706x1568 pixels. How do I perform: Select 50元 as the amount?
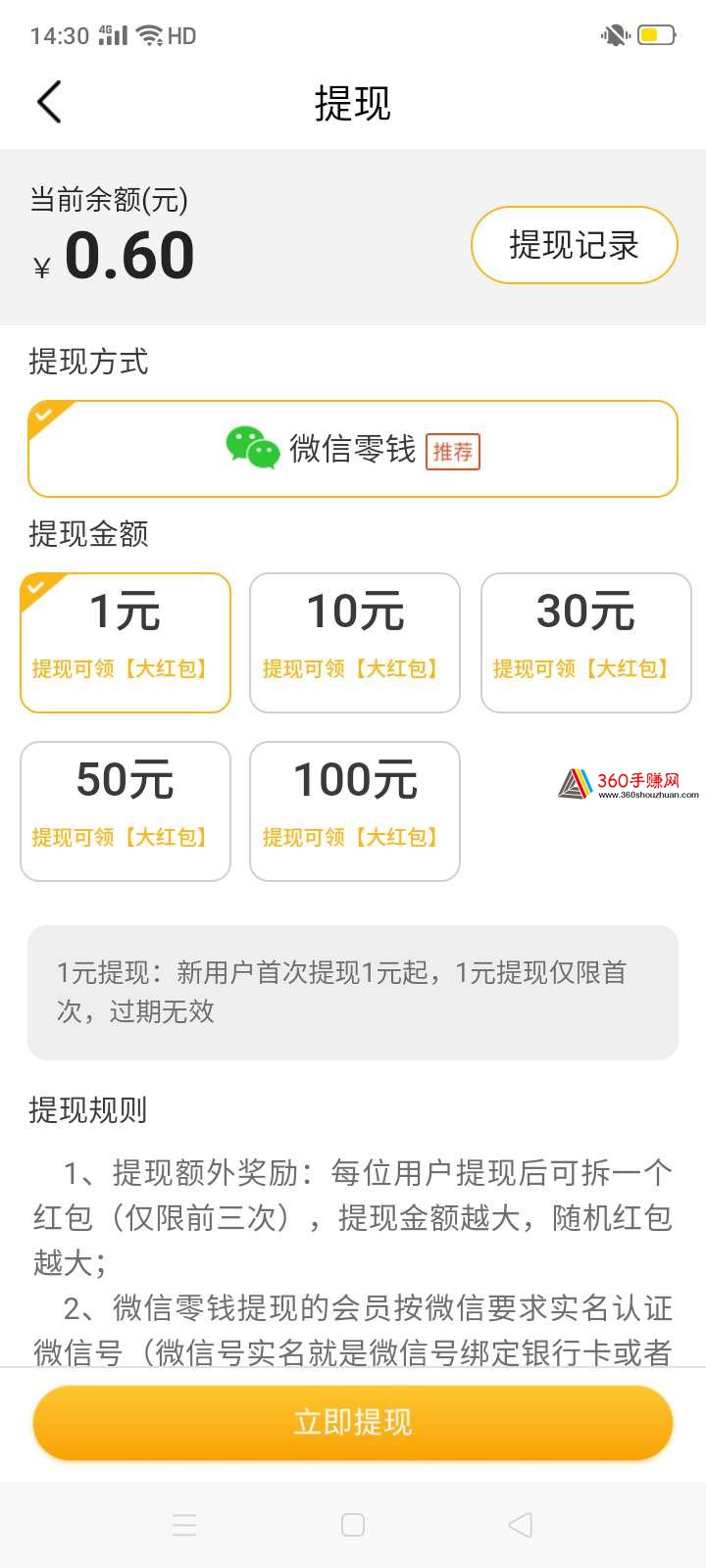pyautogui.click(x=126, y=811)
